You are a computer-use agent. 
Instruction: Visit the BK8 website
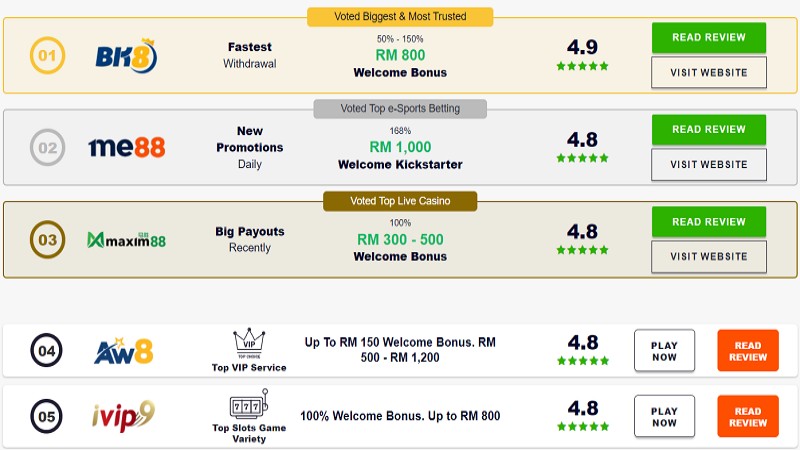click(x=709, y=73)
